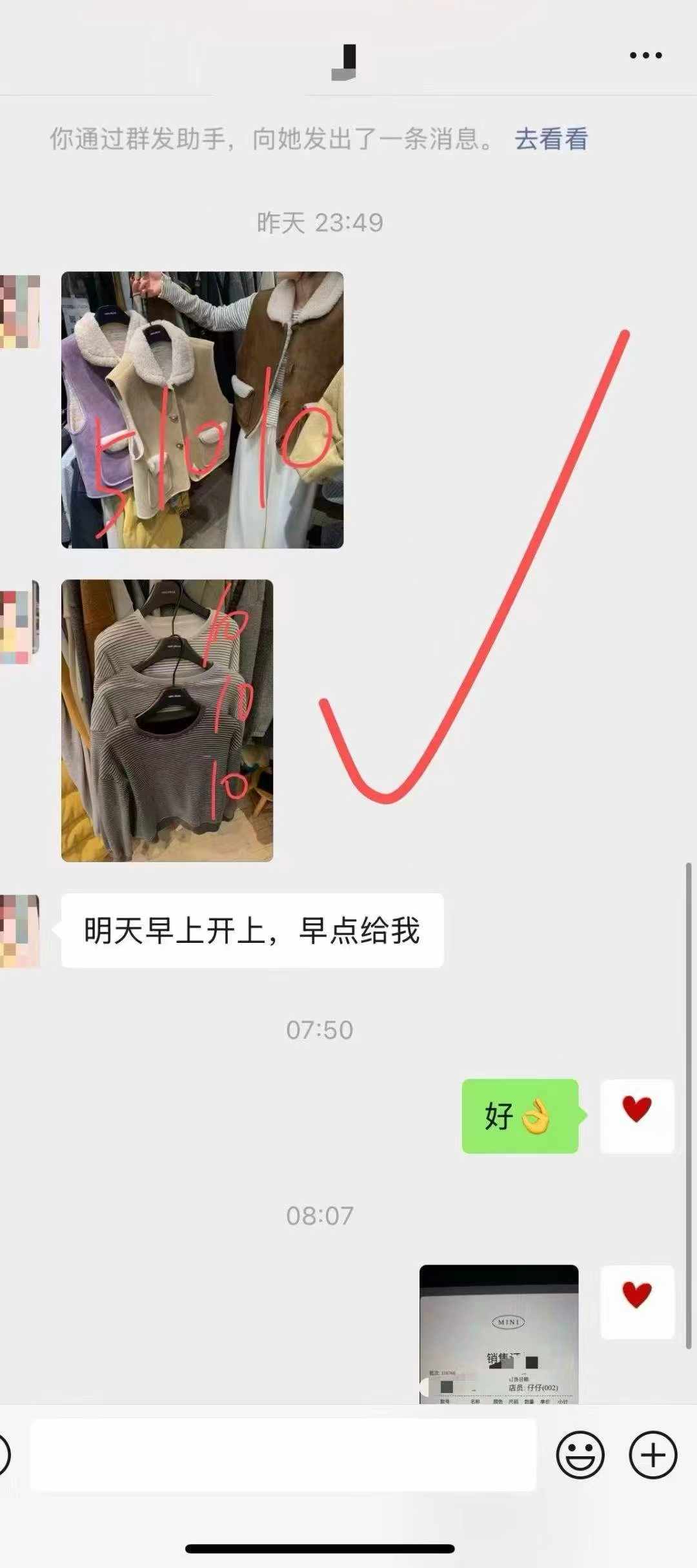Viewport: 697px width, 1568px height.
Task: Open the photo of the fleece-collar vests
Action: coord(202,410)
